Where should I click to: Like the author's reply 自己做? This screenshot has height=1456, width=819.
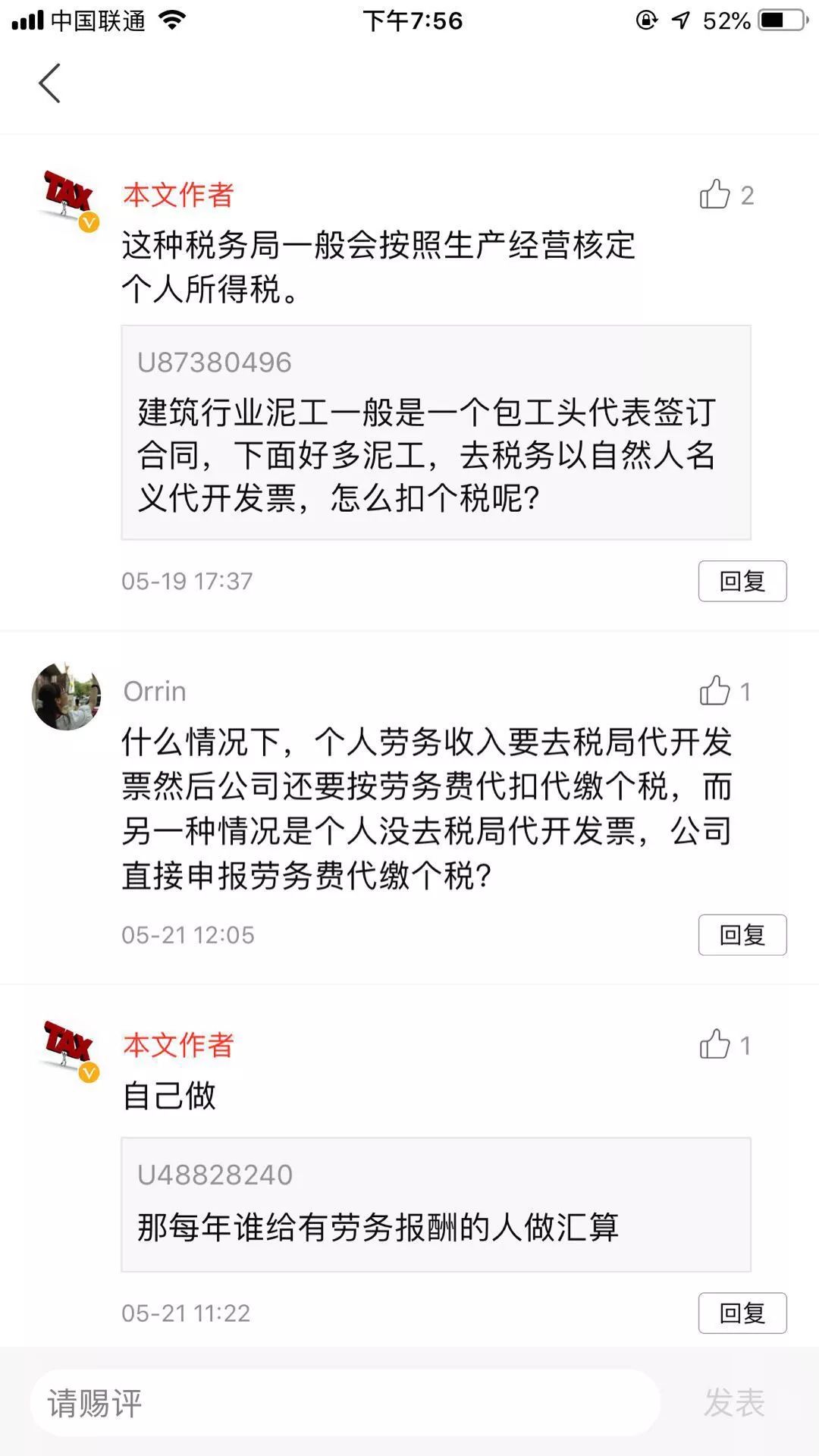[715, 1045]
